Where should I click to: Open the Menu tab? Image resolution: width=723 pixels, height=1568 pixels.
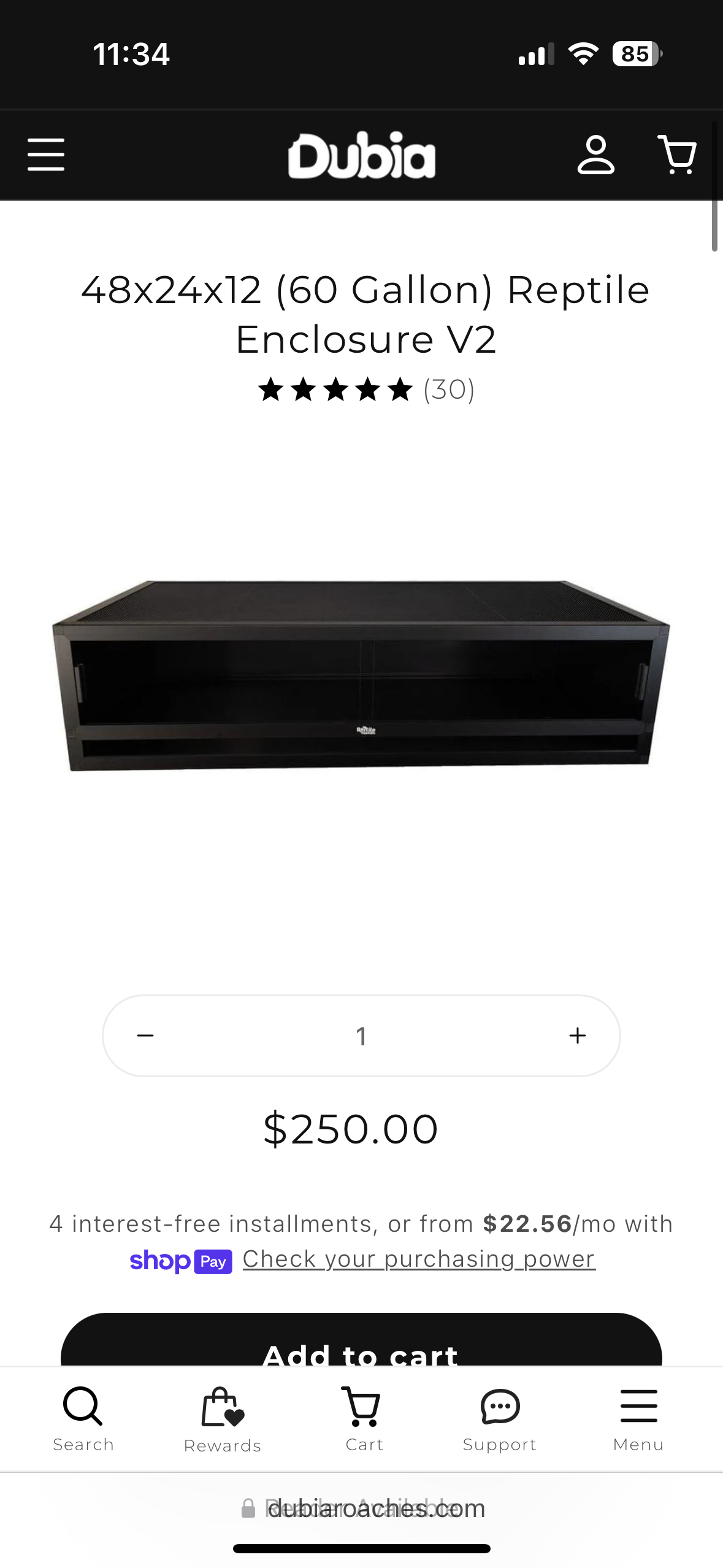click(638, 1418)
